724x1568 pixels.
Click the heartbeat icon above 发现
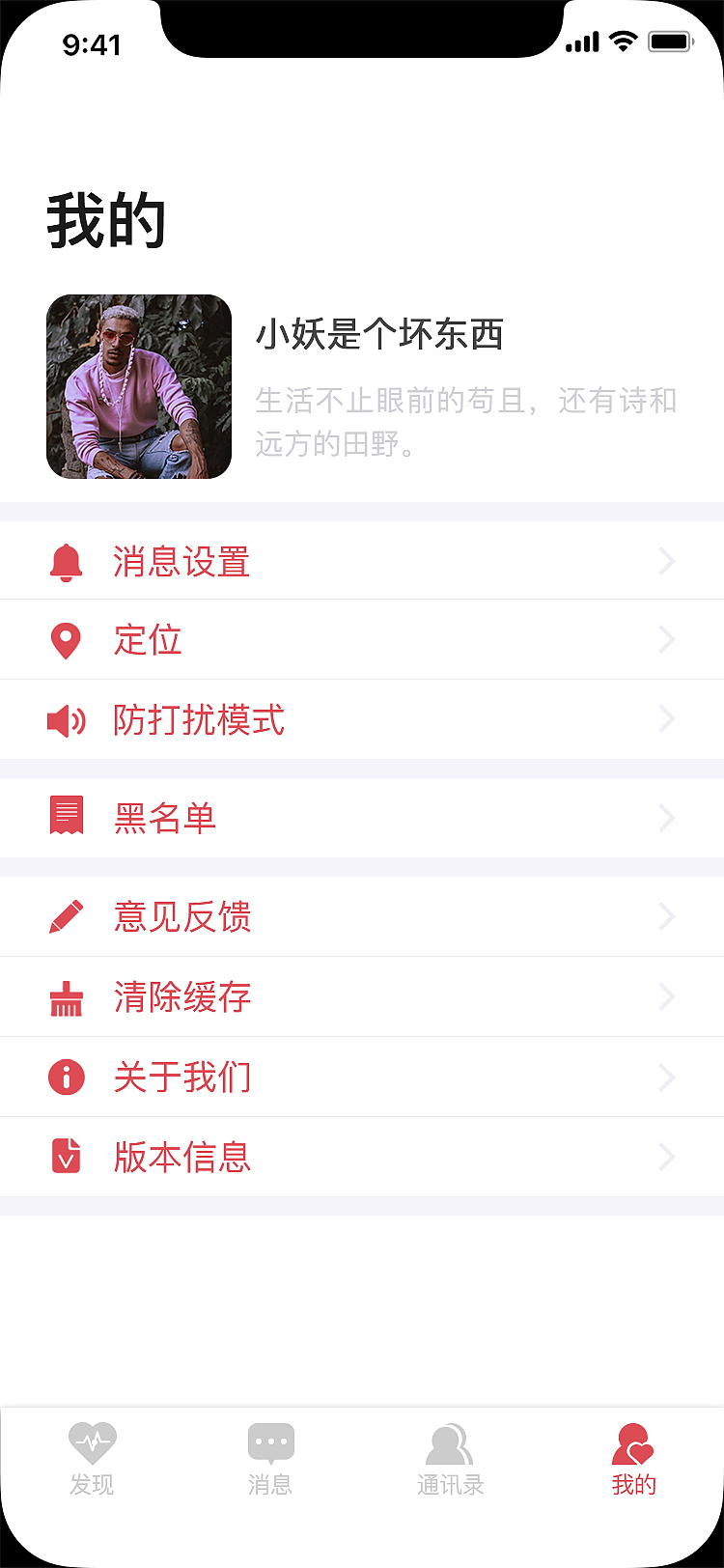pyautogui.click(x=93, y=1441)
